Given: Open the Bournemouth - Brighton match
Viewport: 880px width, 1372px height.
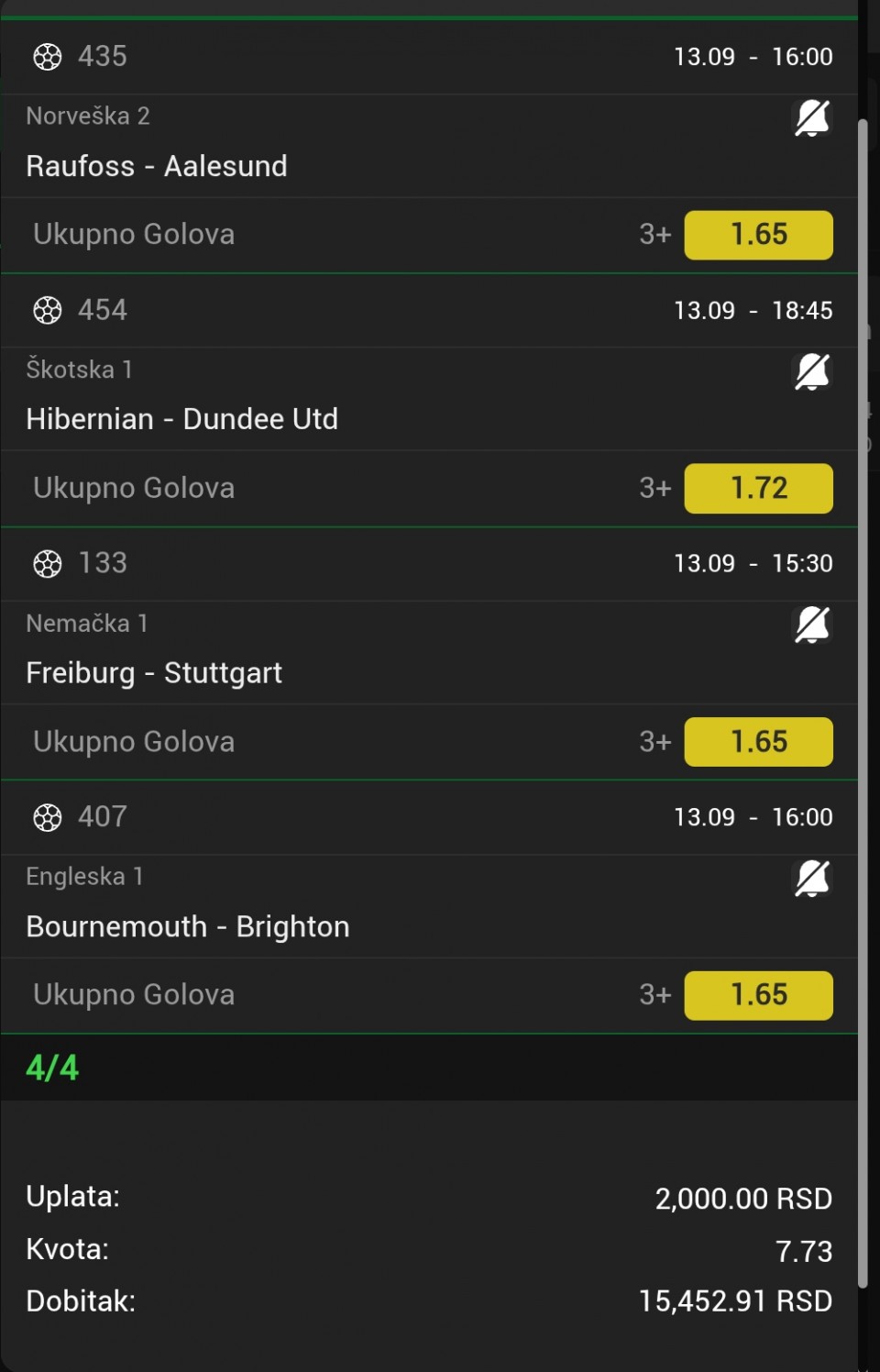Looking at the screenshot, I should pos(188,926).
